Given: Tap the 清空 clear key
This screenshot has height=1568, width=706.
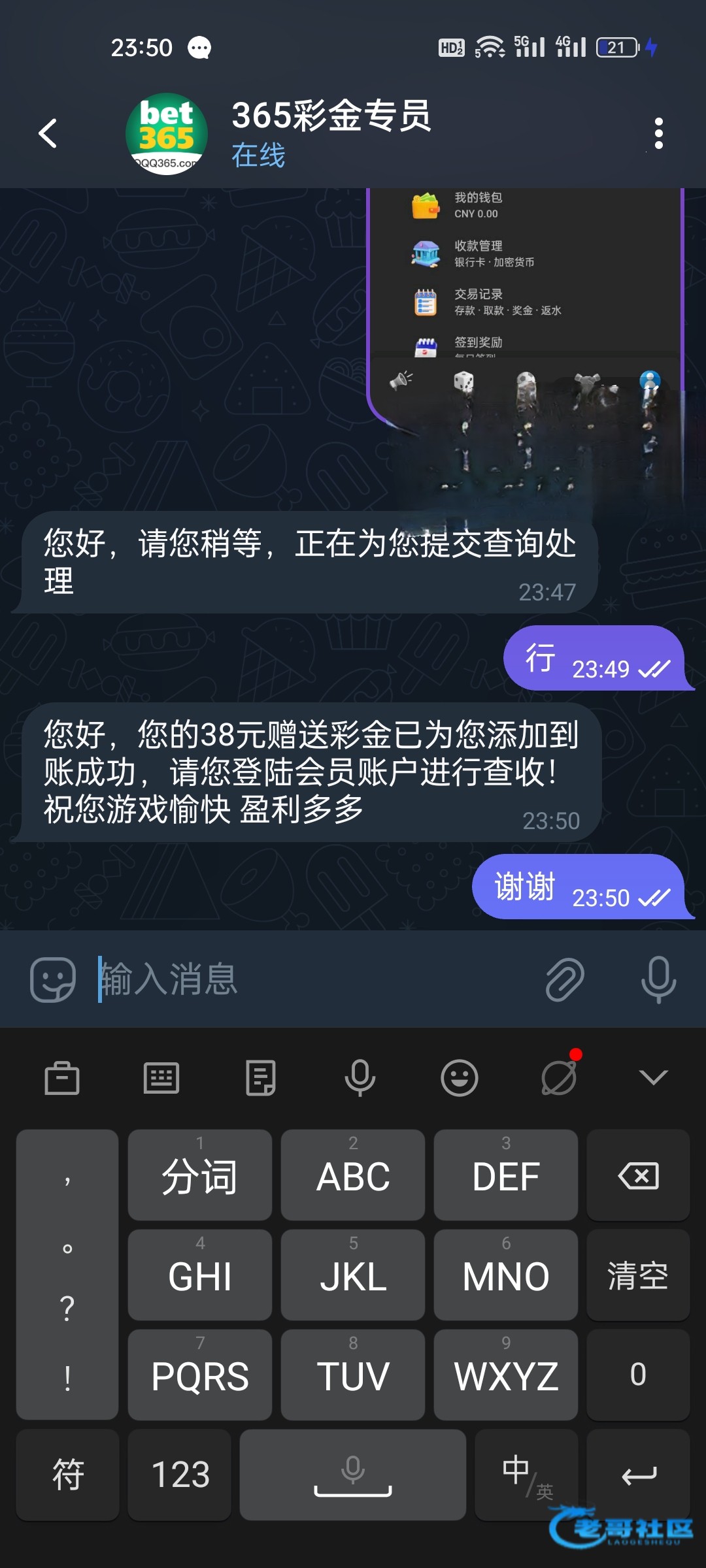Looking at the screenshot, I should (638, 1275).
